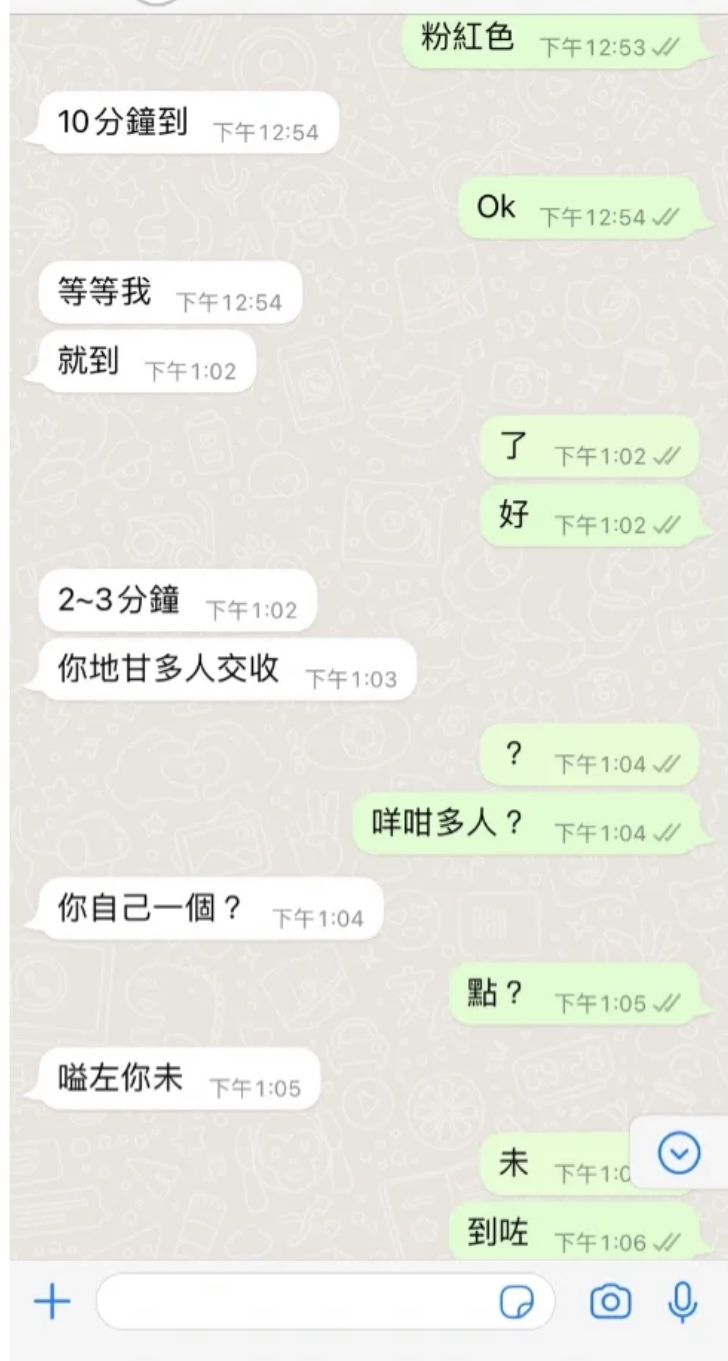Tap the plus attachment icon
The width and height of the screenshot is (728, 1361).
click(x=52, y=1301)
